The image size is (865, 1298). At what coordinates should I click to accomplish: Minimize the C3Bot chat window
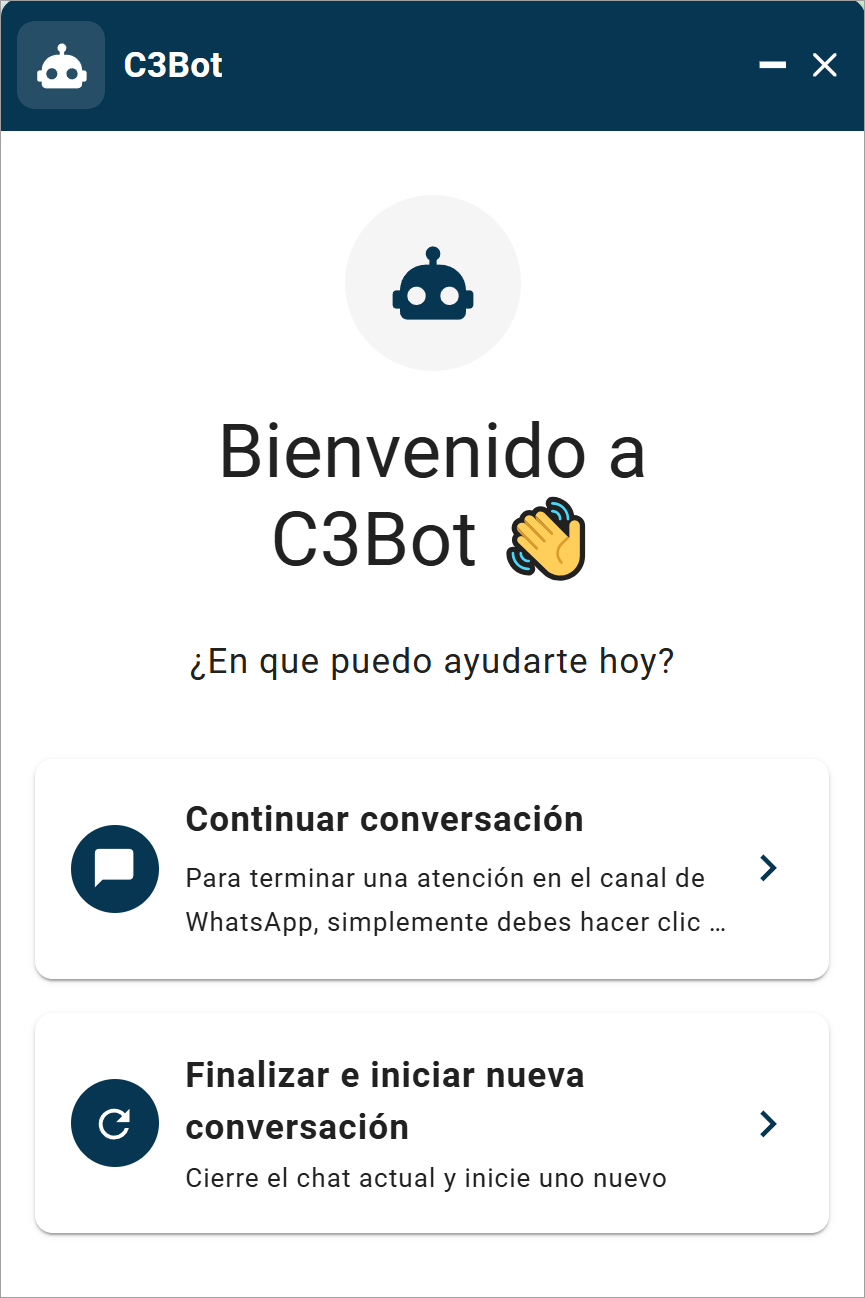(x=772, y=64)
